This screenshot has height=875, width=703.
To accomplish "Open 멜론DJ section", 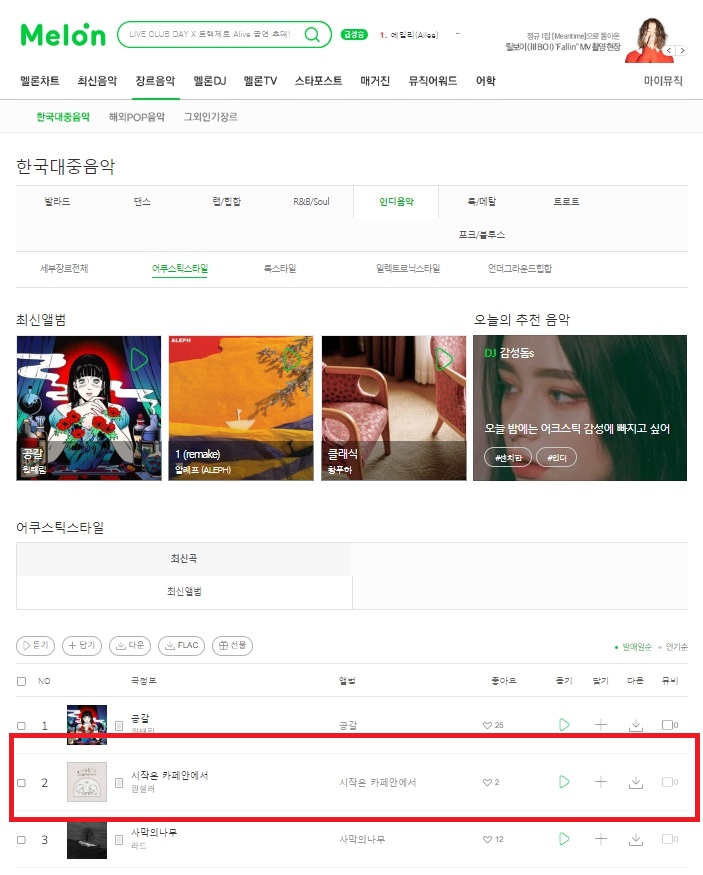I will [x=211, y=81].
